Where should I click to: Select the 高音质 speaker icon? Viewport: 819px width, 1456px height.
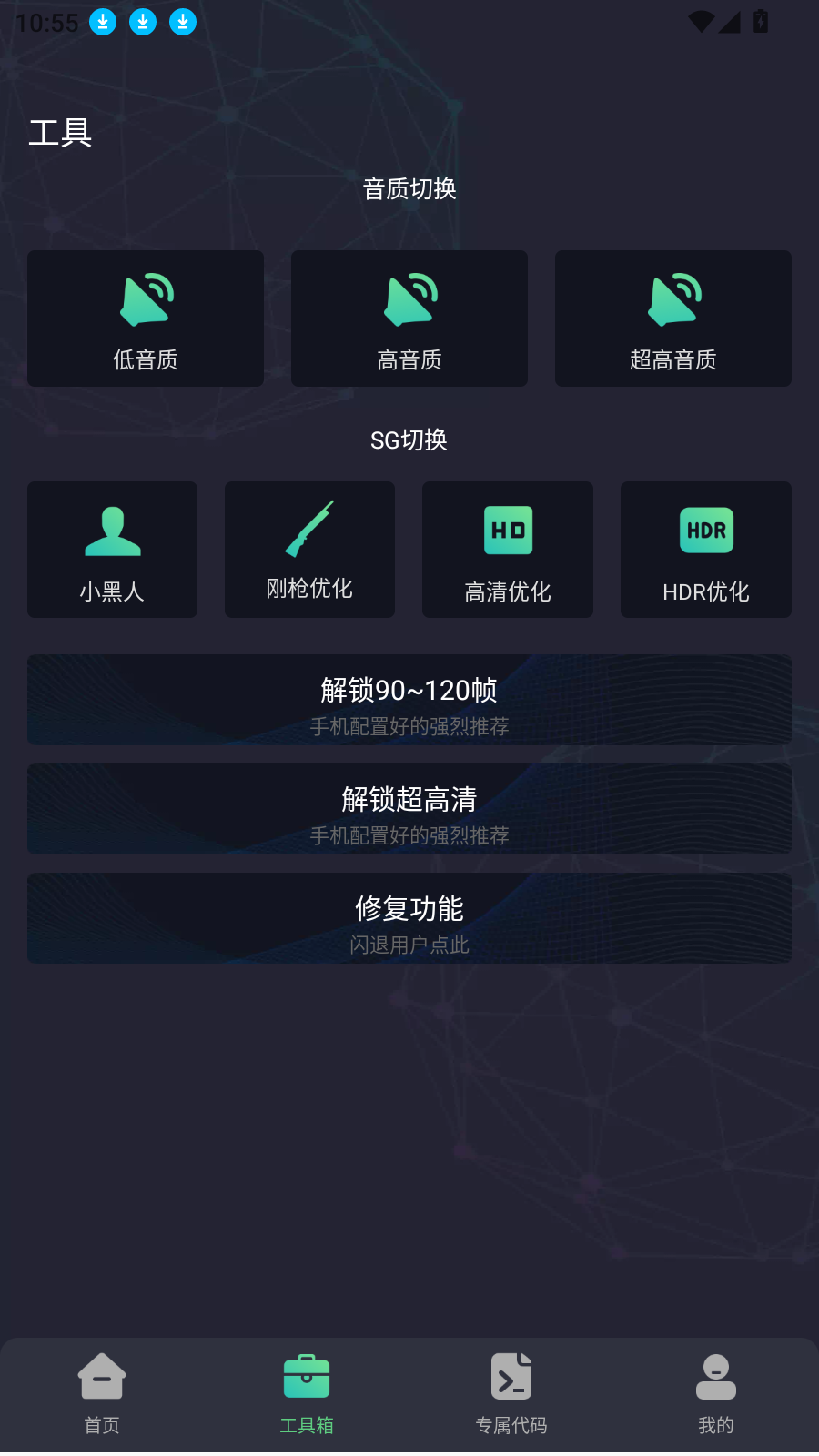pyautogui.click(x=409, y=298)
